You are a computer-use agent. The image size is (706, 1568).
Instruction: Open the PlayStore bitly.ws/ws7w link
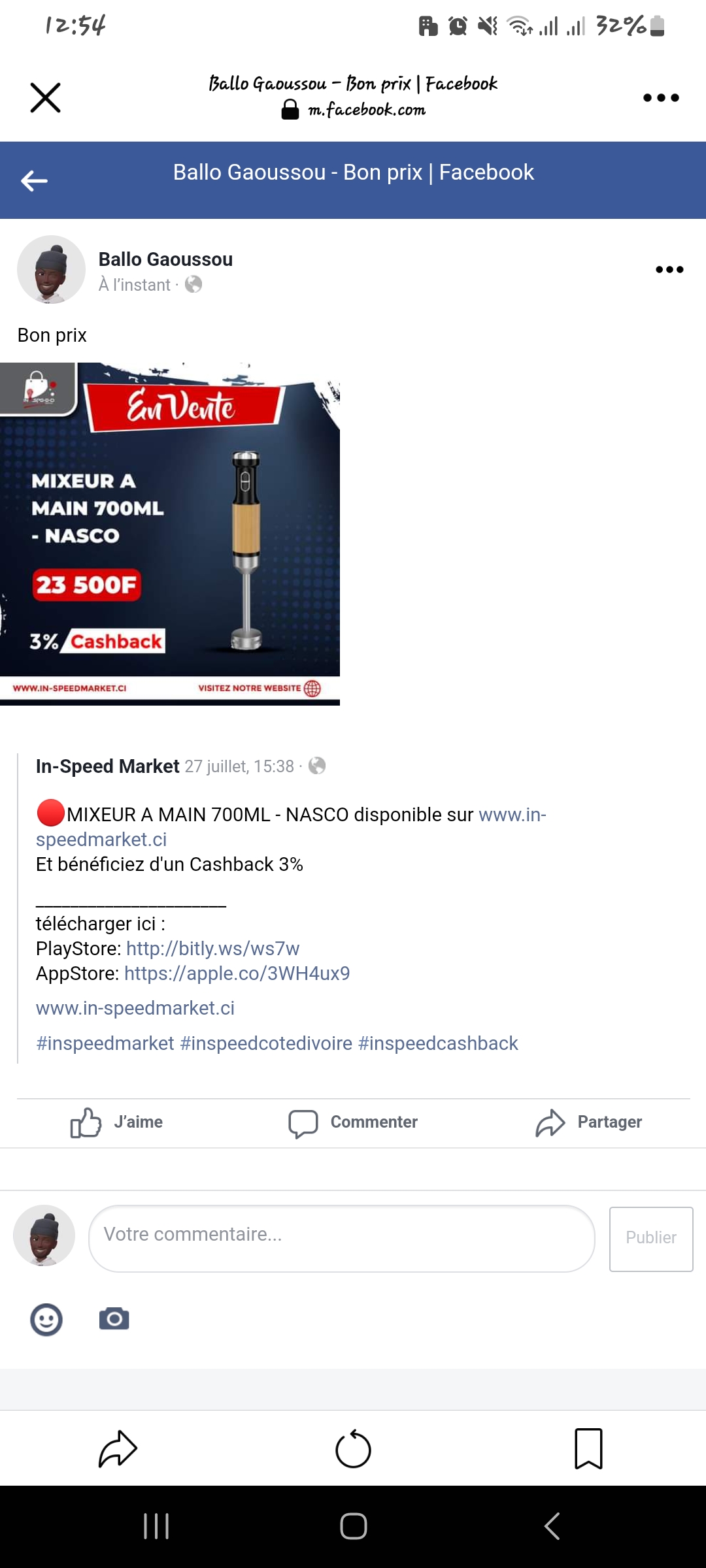212,948
